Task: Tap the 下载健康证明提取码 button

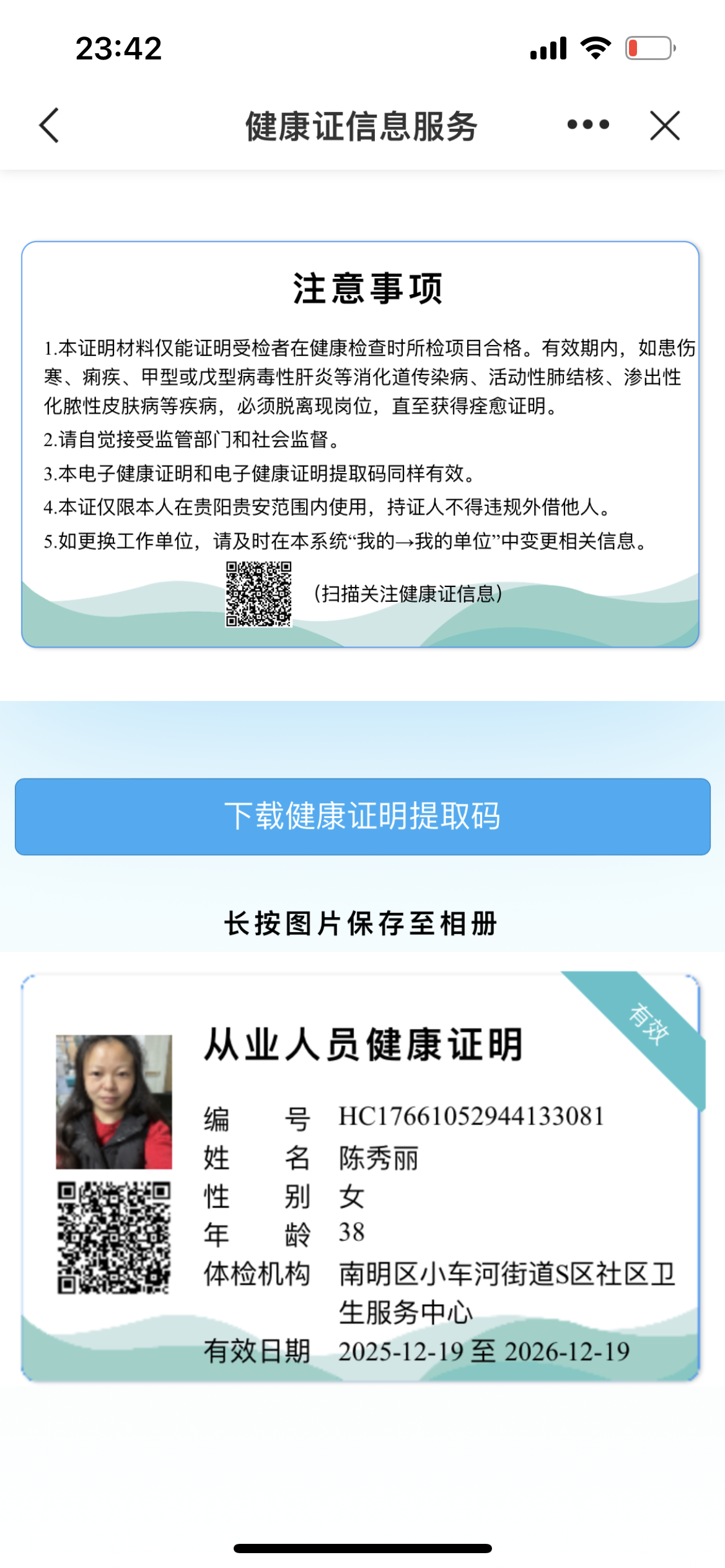Action: coord(362,816)
